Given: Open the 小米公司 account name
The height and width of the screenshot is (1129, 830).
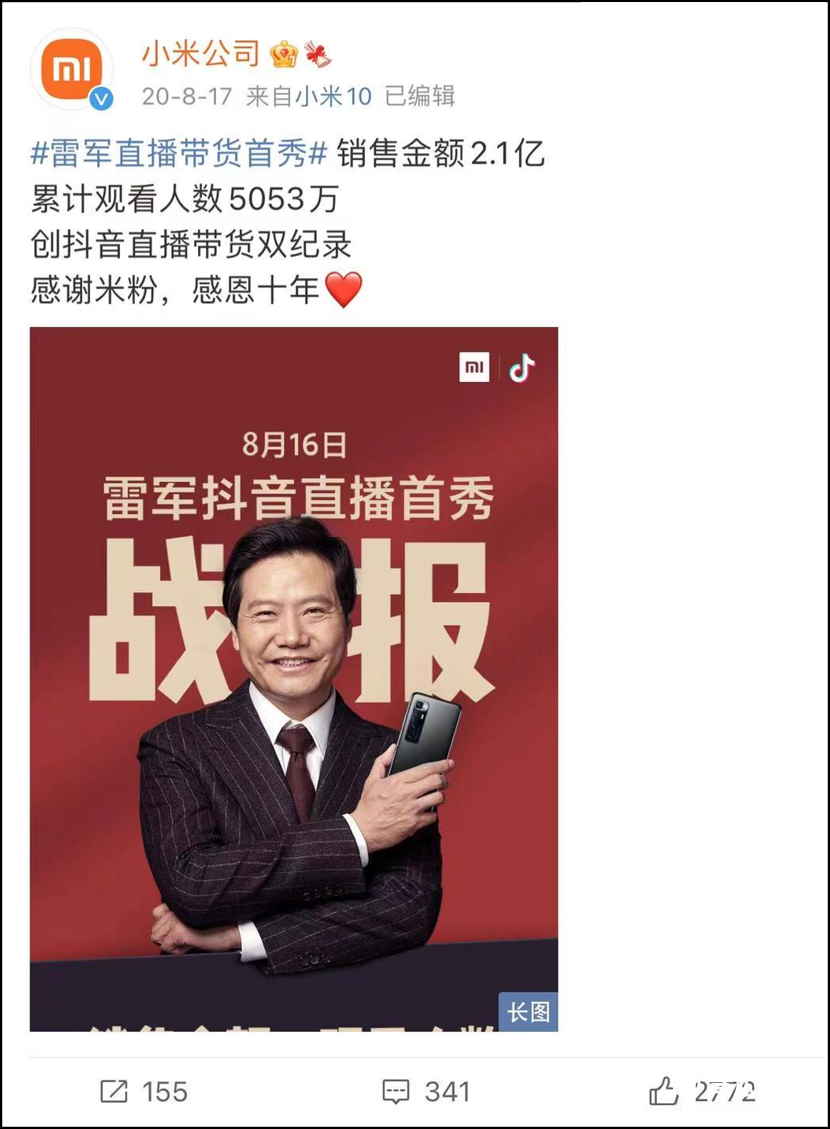Looking at the screenshot, I should point(200,52).
